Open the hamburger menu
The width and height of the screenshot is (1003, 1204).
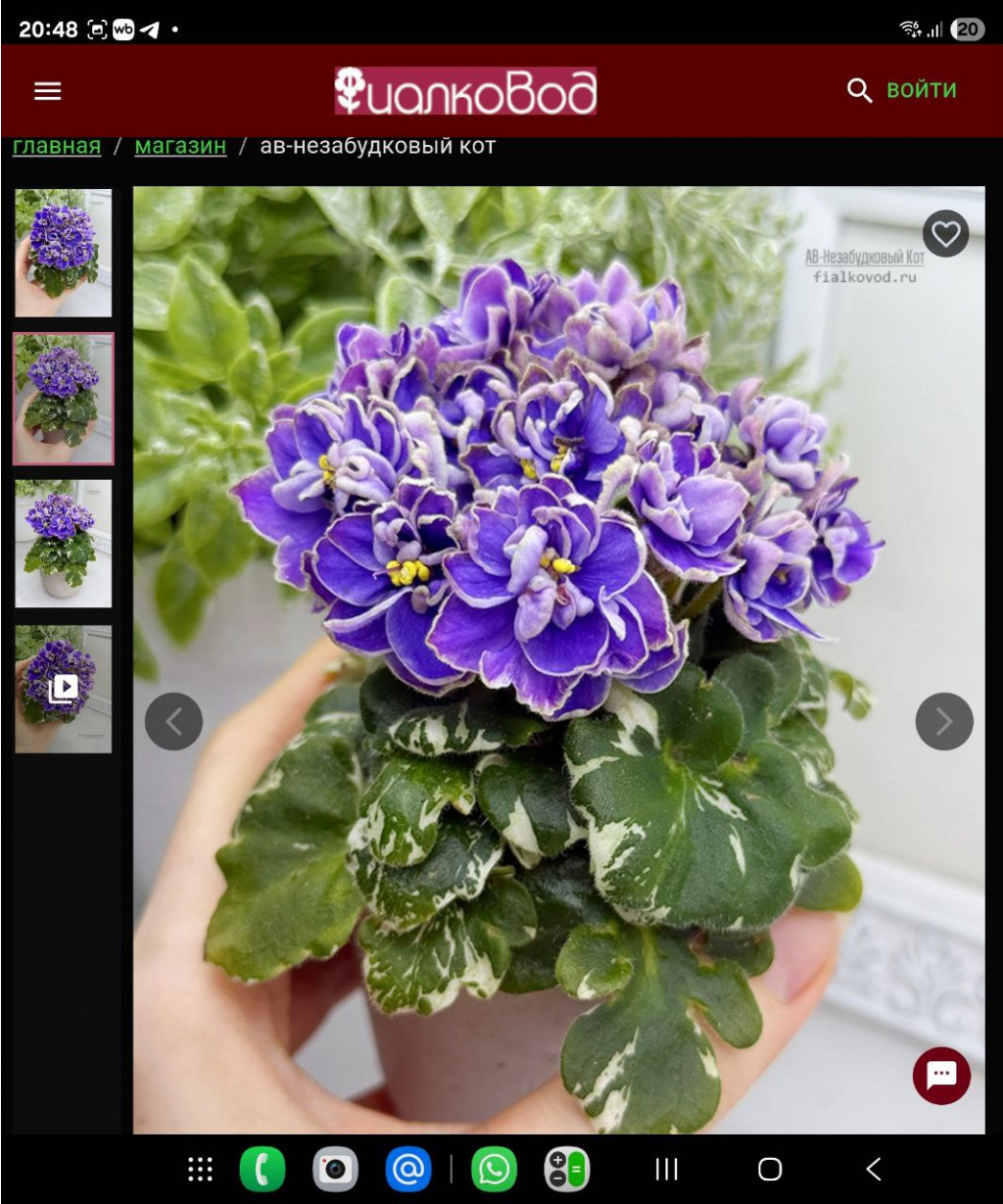click(x=47, y=91)
